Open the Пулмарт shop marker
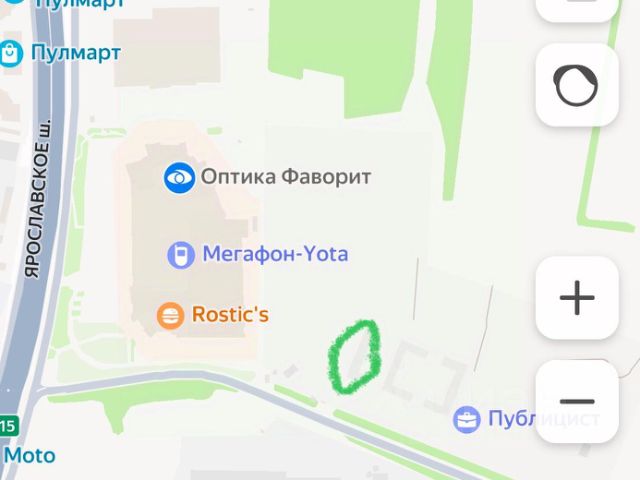The width and height of the screenshot is (640, 480). 11,51
